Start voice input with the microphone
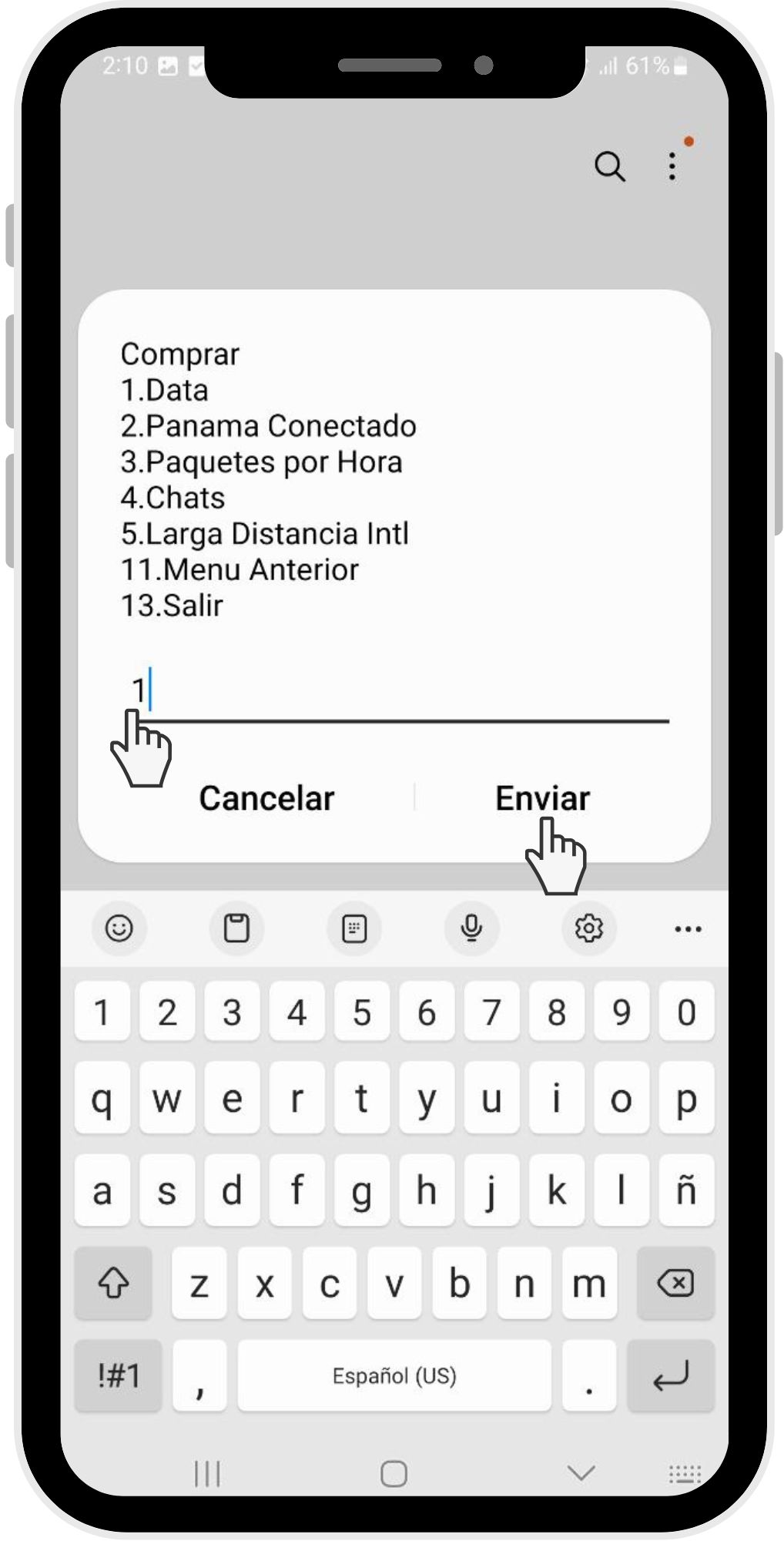The image size is (784, 1541). click(x=471, y=928)
